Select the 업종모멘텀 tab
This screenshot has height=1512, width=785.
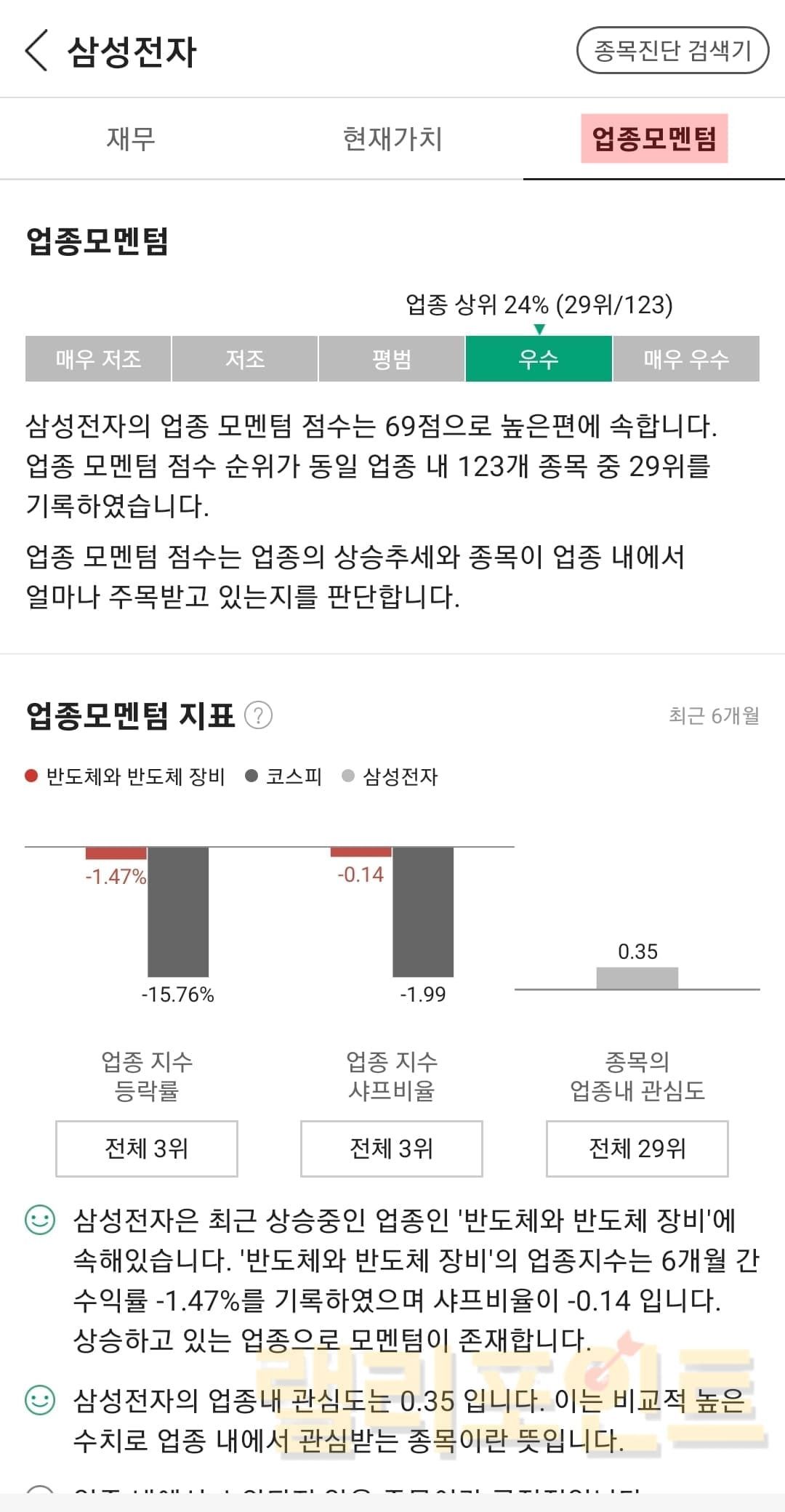coord(653,138)
